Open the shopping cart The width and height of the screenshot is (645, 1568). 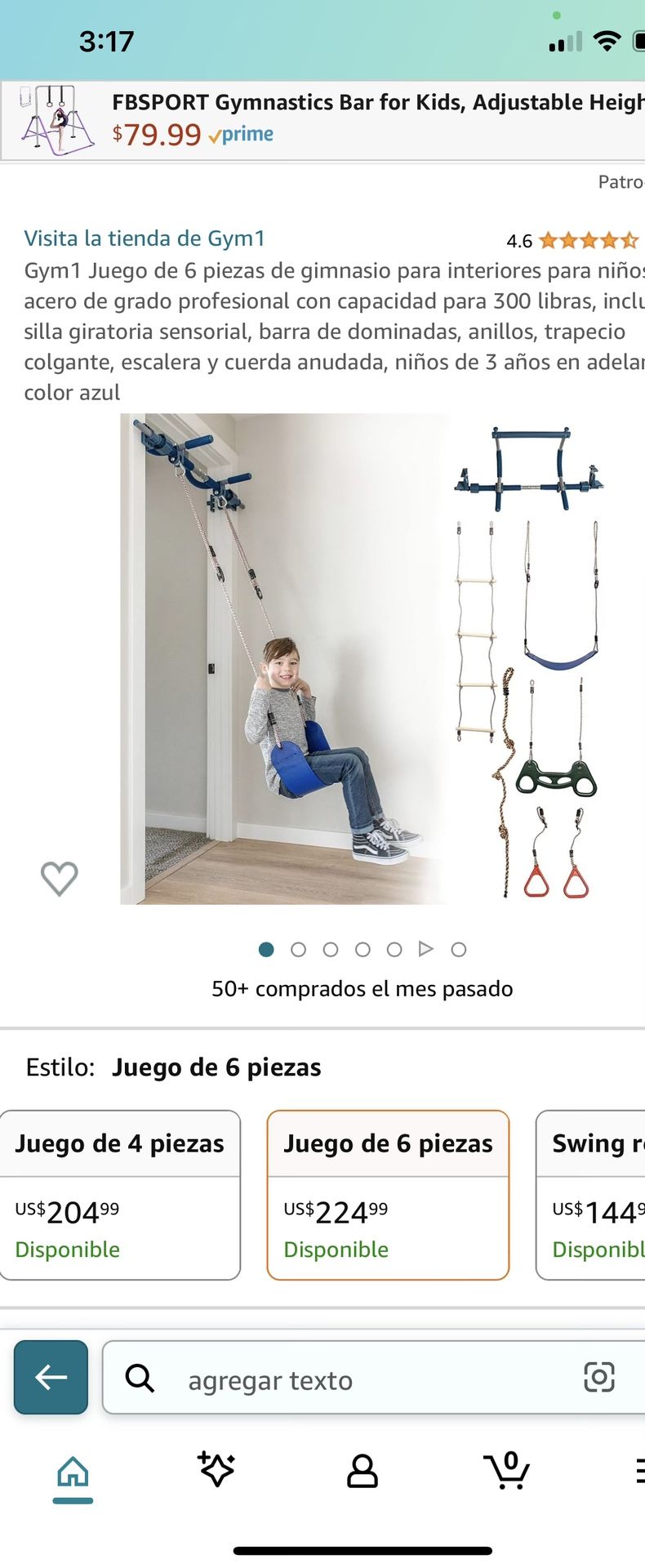[507, 1470]
